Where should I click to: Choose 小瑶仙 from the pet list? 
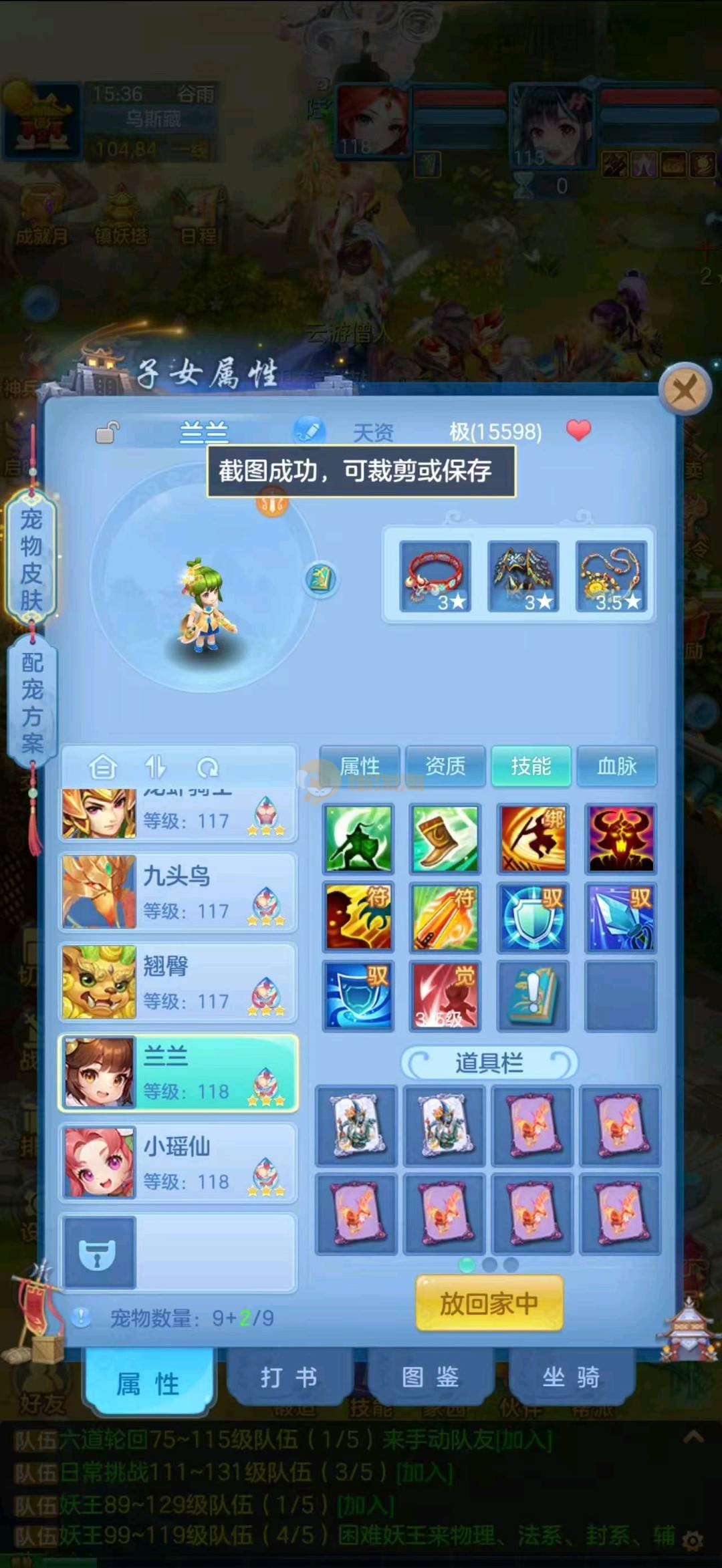click(x=178, y=1162)
